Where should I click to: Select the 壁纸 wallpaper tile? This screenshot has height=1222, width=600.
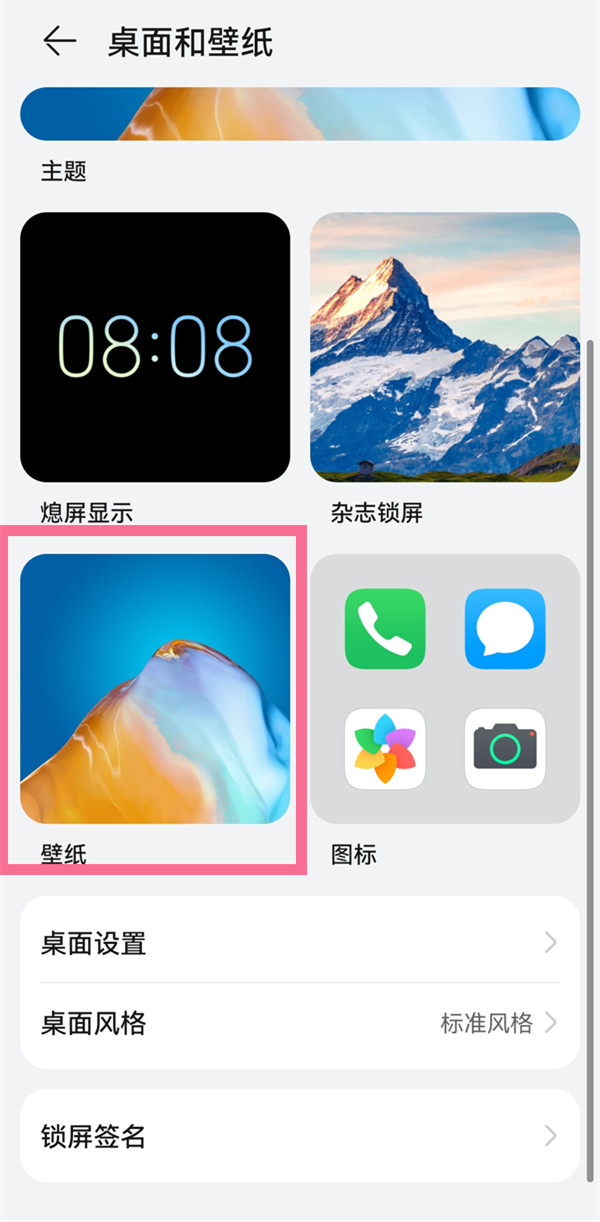[x=155, y=689]
